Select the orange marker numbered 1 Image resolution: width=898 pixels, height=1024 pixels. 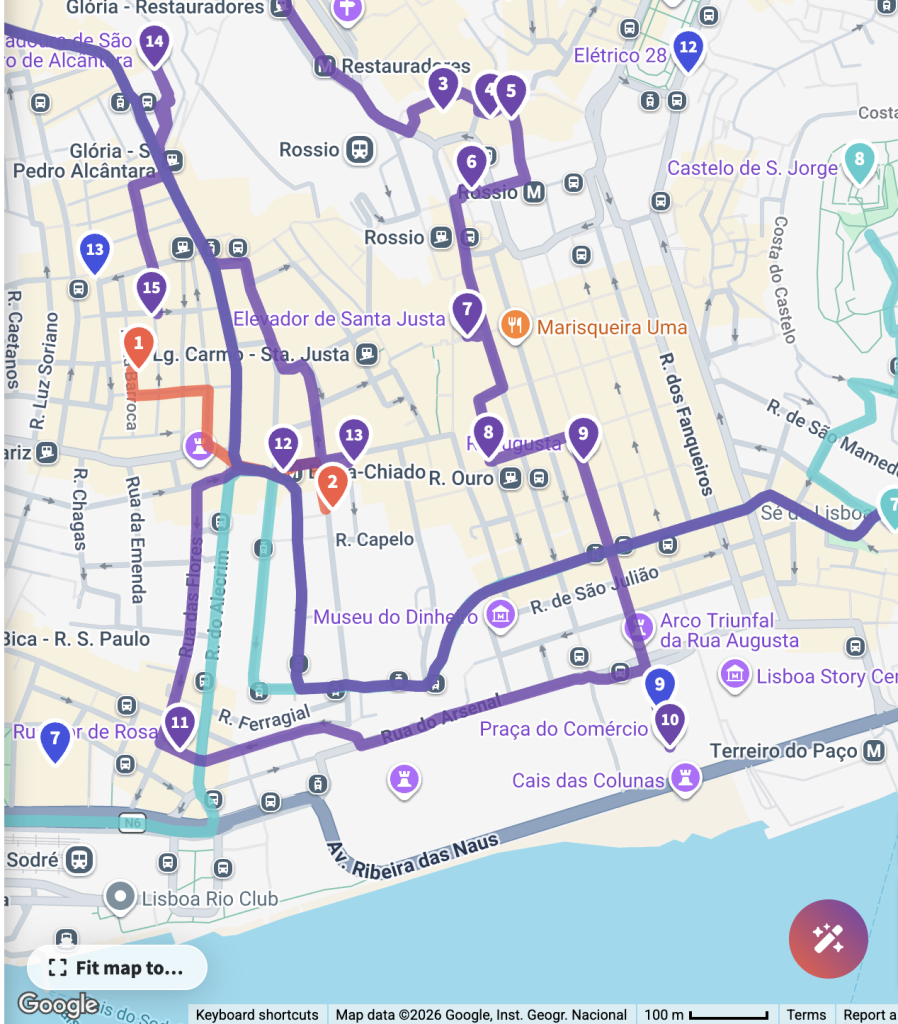point(138,347)
